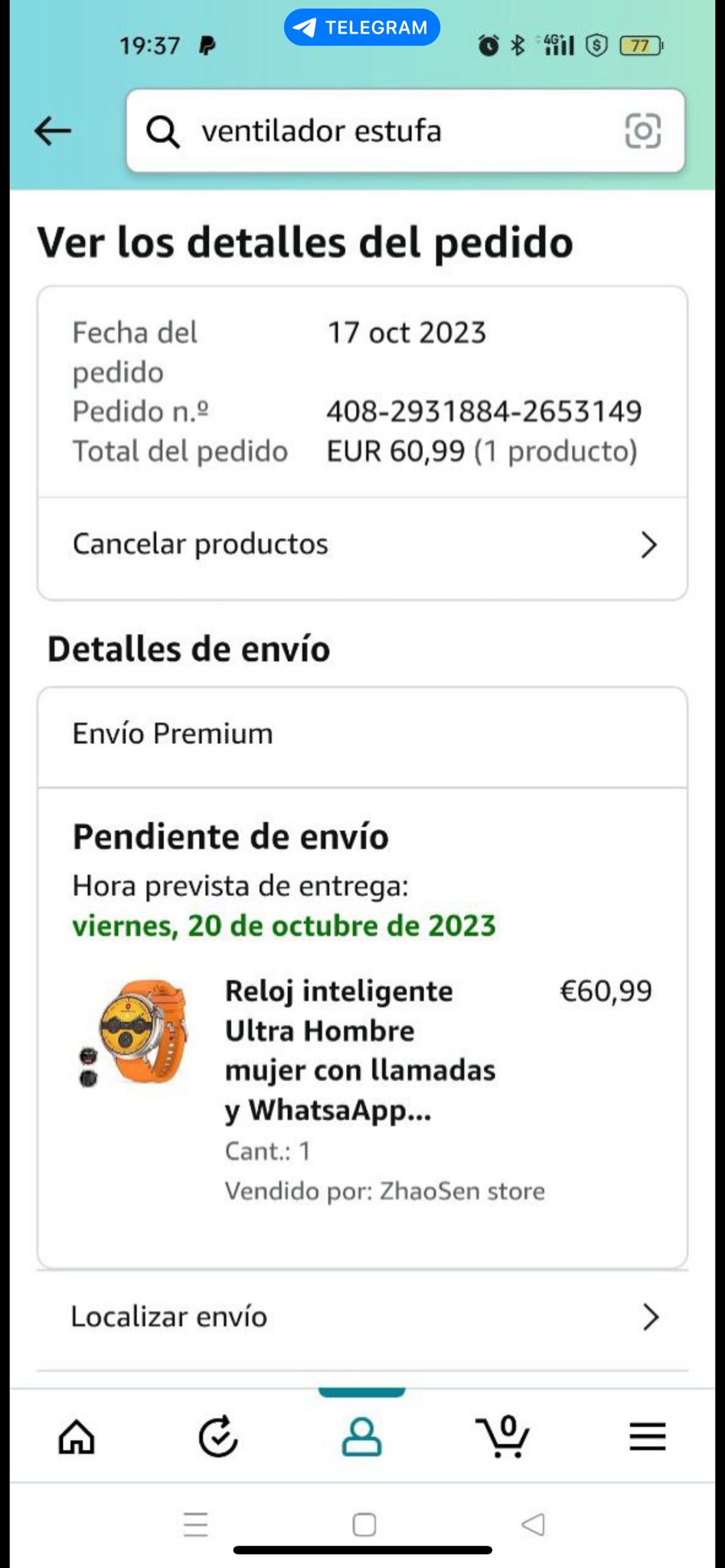Viewport: 725px width, 1568px height.
Task: Open the Reloj inteligente product image
Action: pyautogui.click(x=136, y=1032)
